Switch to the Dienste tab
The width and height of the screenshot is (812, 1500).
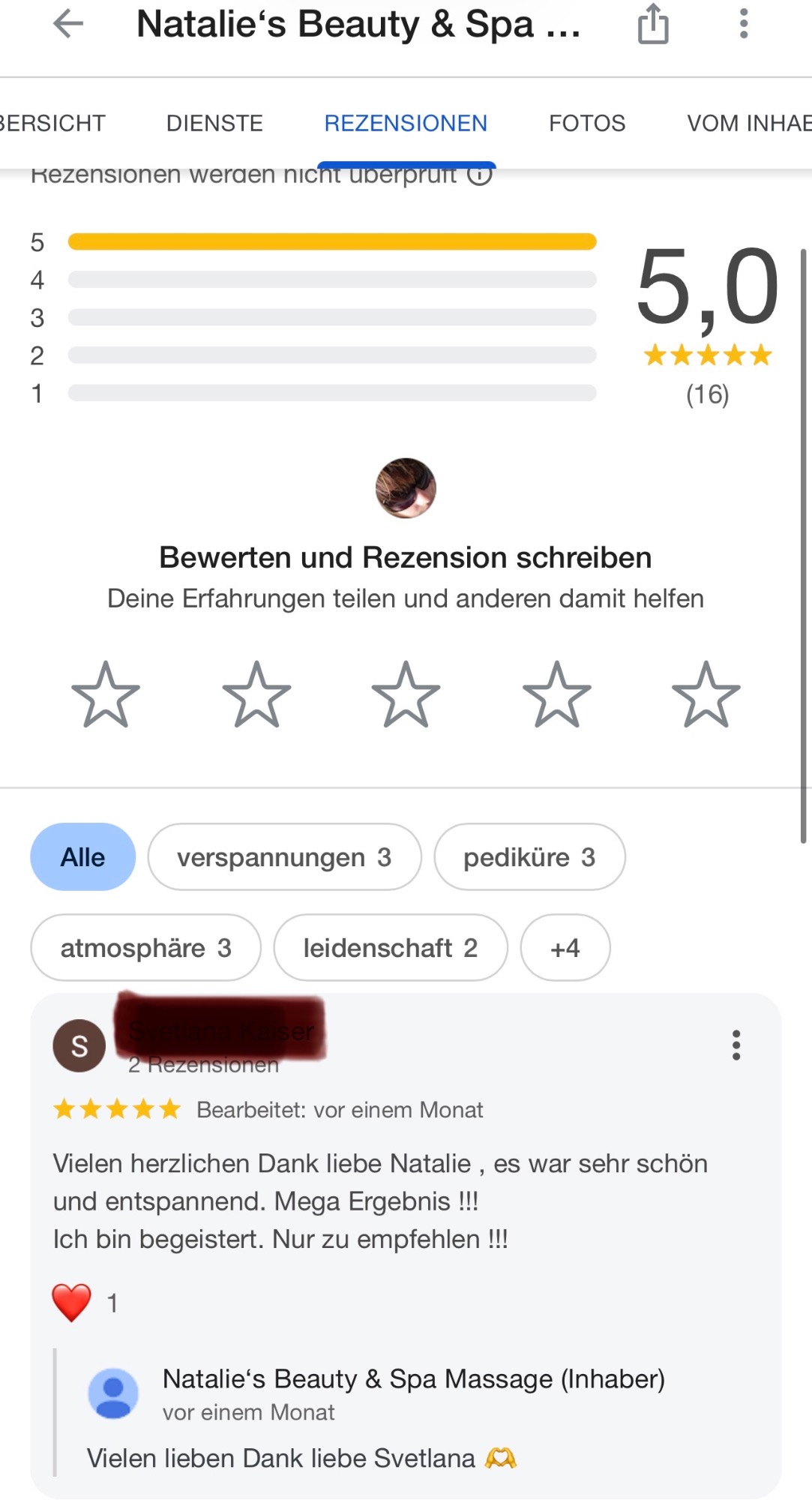click(x=214, y=123)
